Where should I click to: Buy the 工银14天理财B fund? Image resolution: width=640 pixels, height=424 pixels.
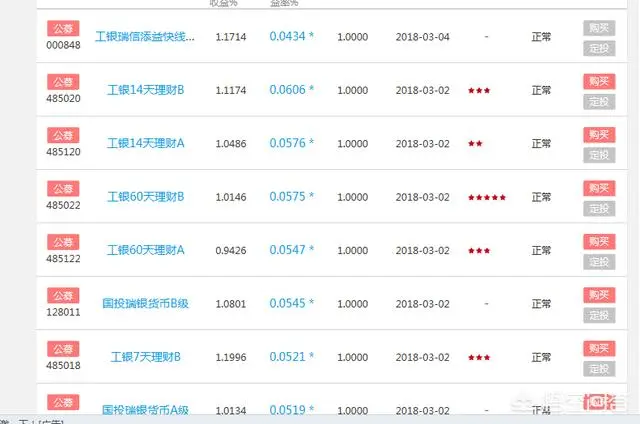pyautogui.click(x=599, y=81)
